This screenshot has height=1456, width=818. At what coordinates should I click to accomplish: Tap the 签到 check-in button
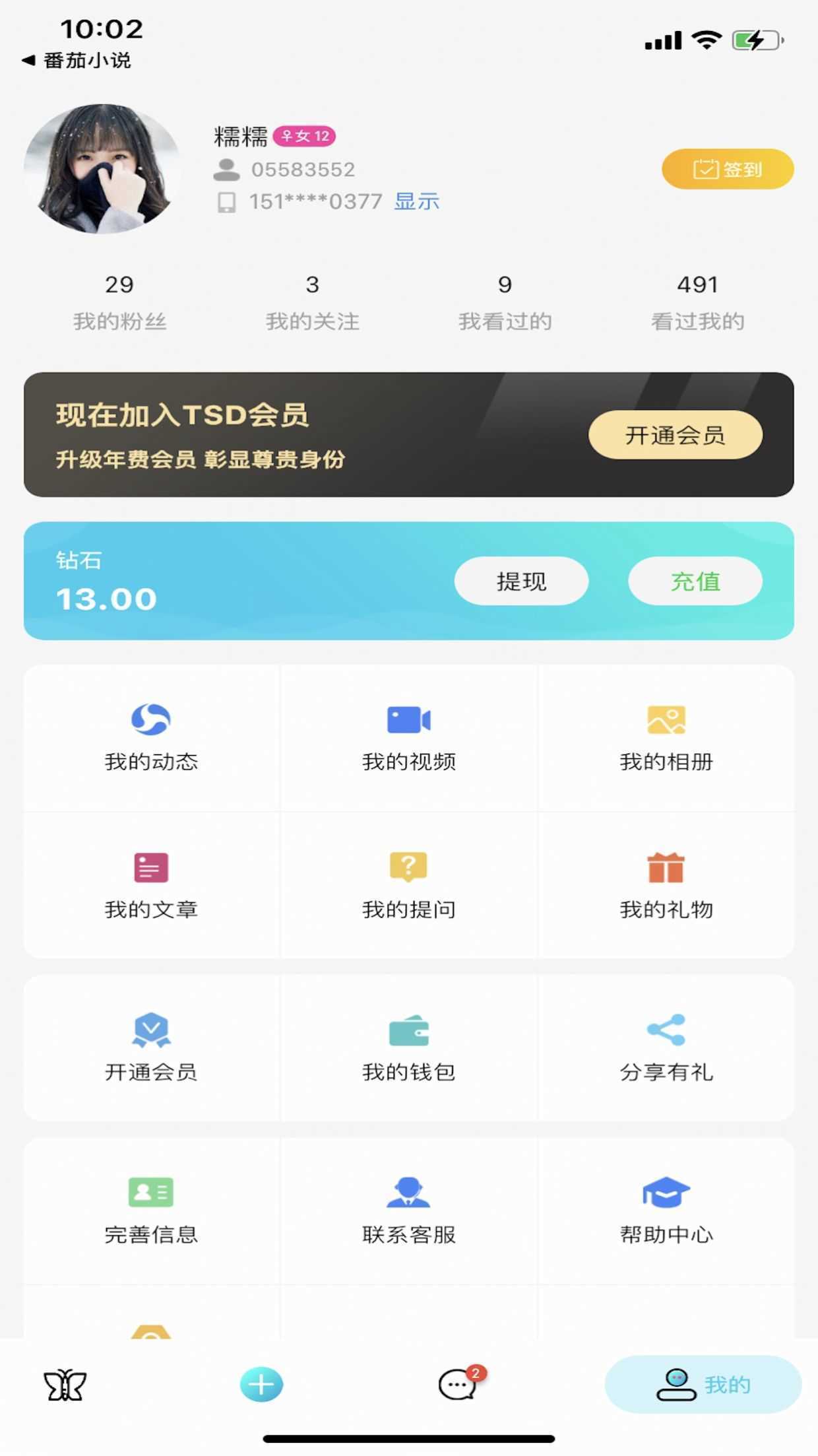pyautogui.click(x=727, y=169)
